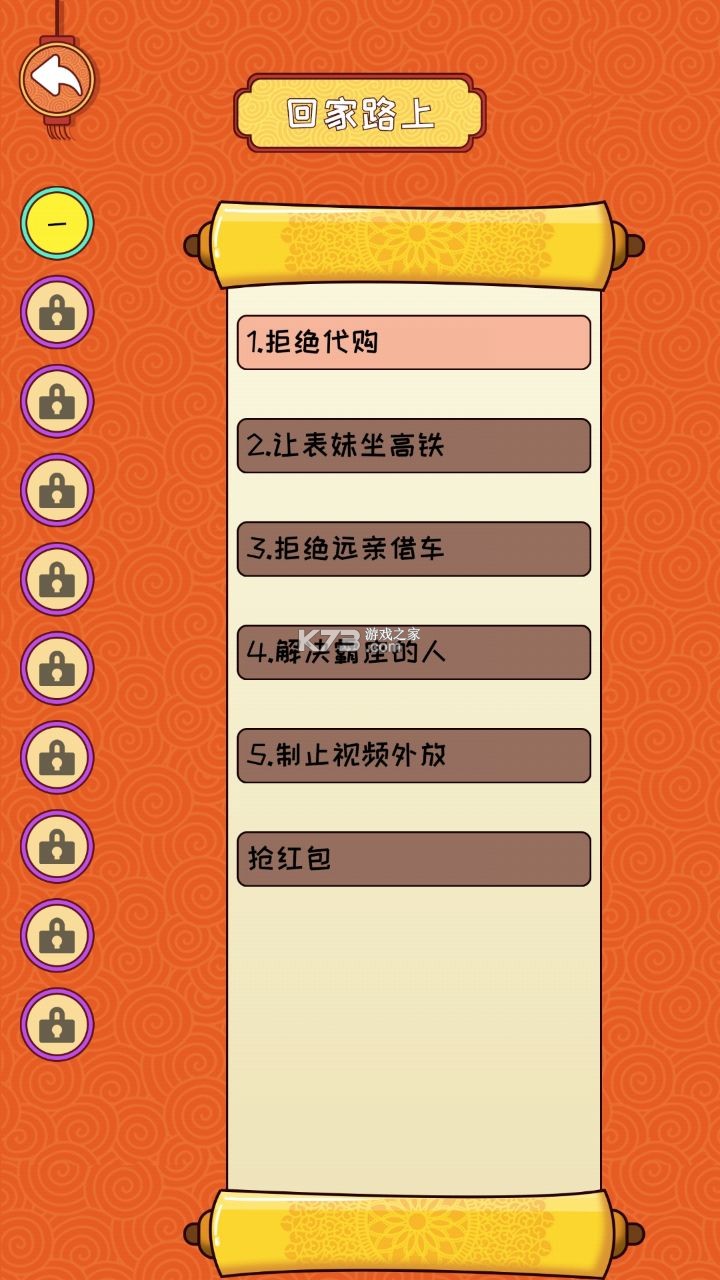Select chapter 一 circle
Viewport: 720px width, 1280px height.
point(57,223)
